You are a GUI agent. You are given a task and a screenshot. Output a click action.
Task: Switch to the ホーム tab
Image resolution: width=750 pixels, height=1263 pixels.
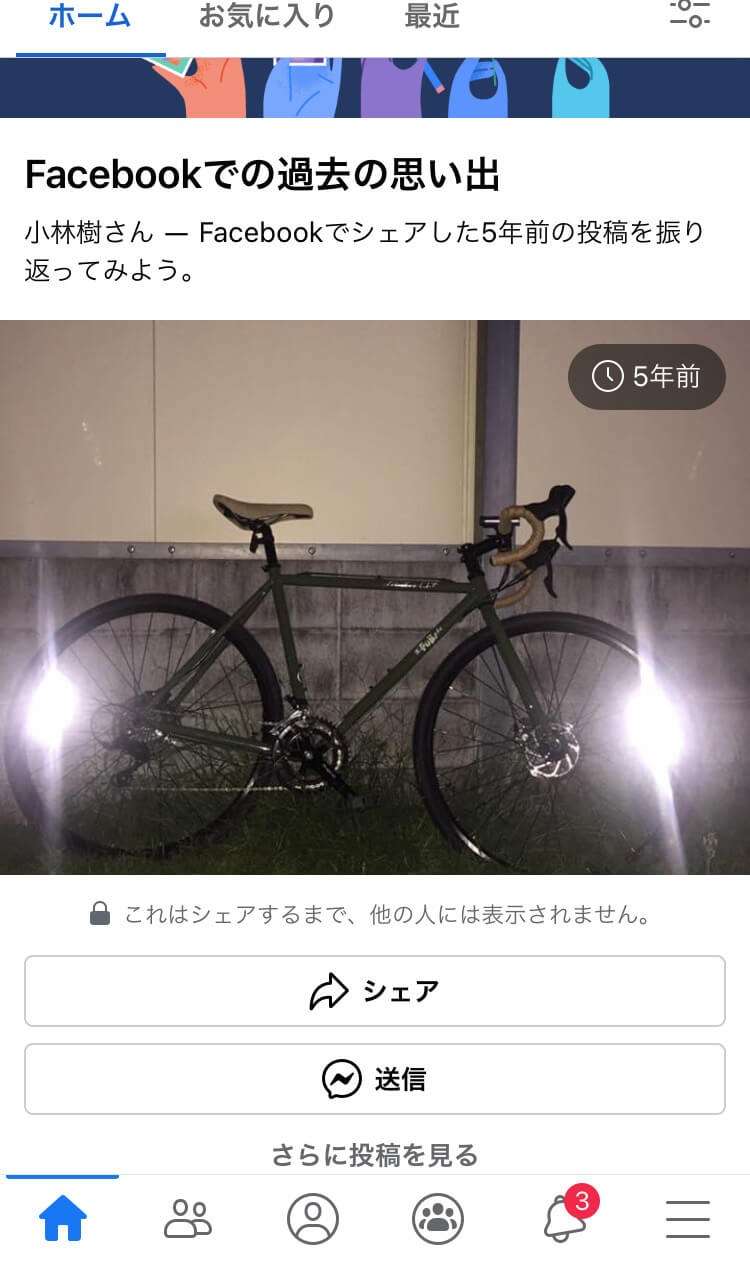90,17
